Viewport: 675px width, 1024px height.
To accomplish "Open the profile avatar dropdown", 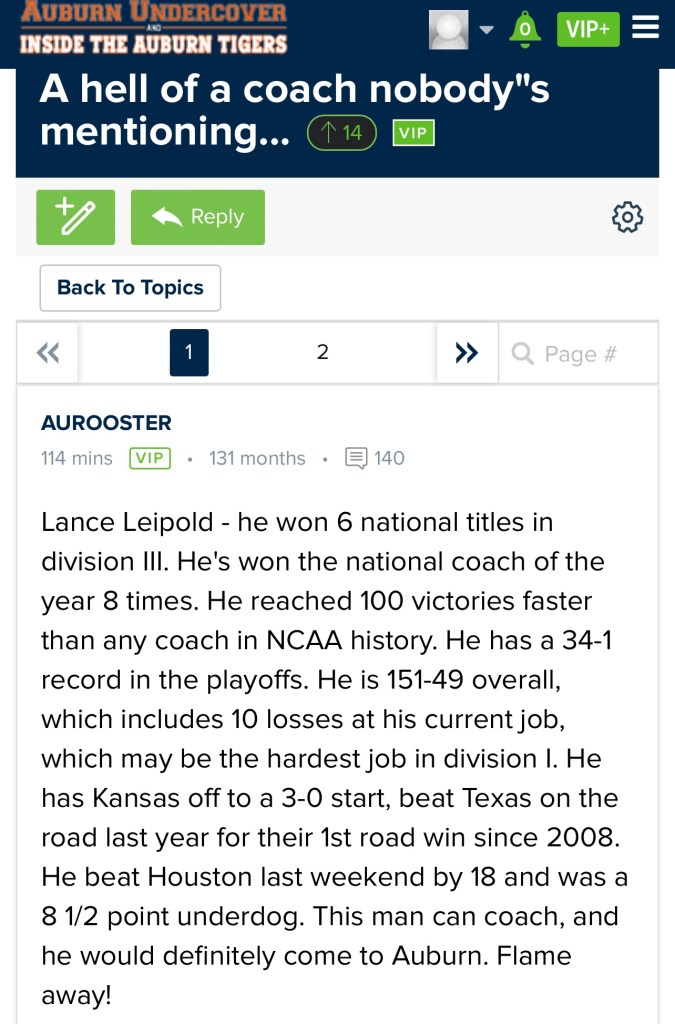I will pyautogui.click(x=461, y=29).
